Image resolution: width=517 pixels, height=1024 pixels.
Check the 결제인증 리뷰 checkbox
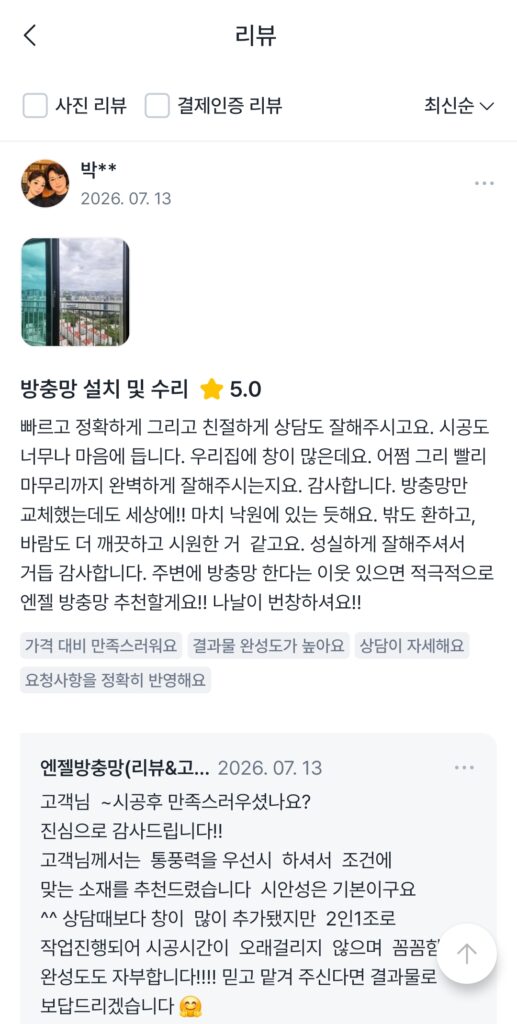click(157, 105)
